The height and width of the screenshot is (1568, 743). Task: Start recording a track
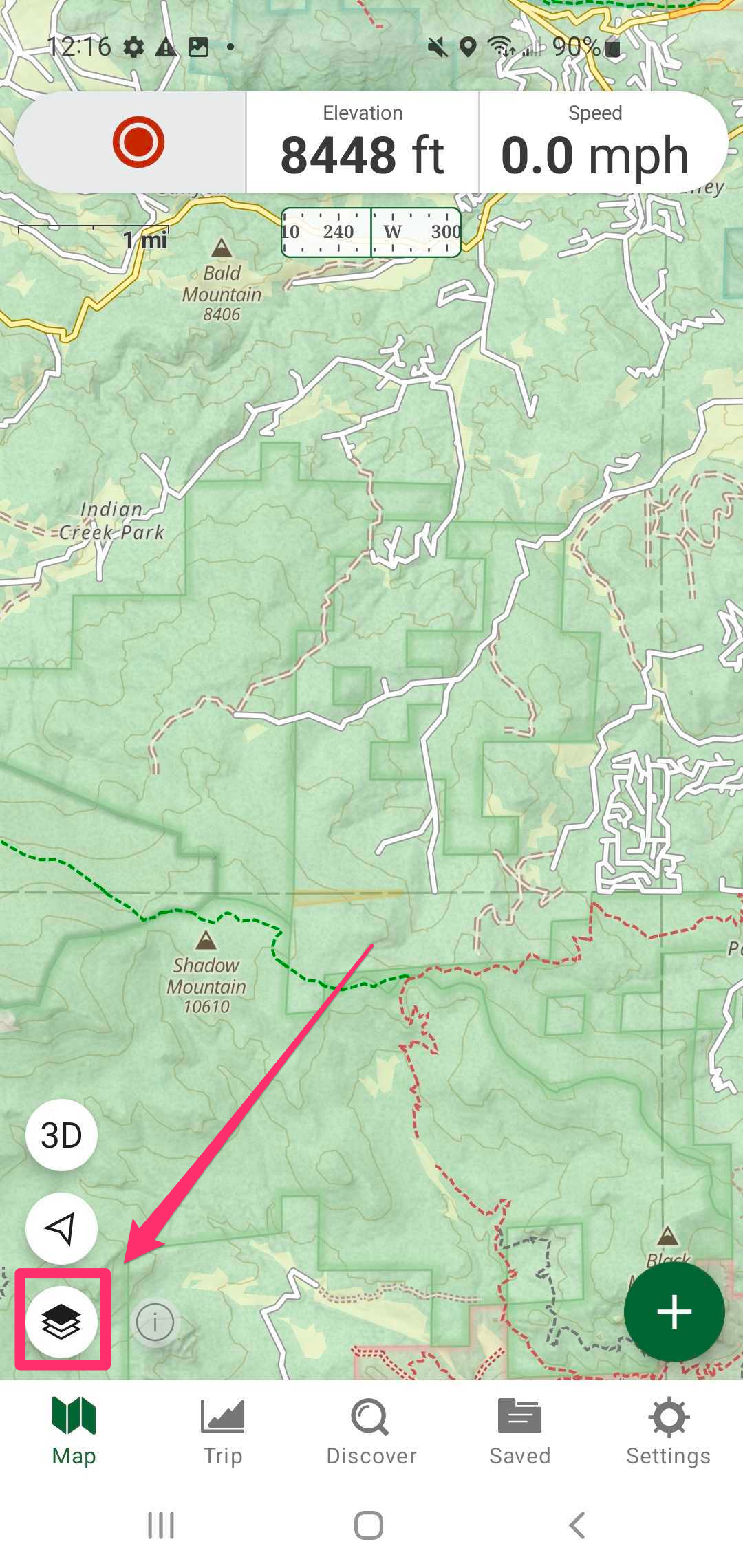point(138,142)
